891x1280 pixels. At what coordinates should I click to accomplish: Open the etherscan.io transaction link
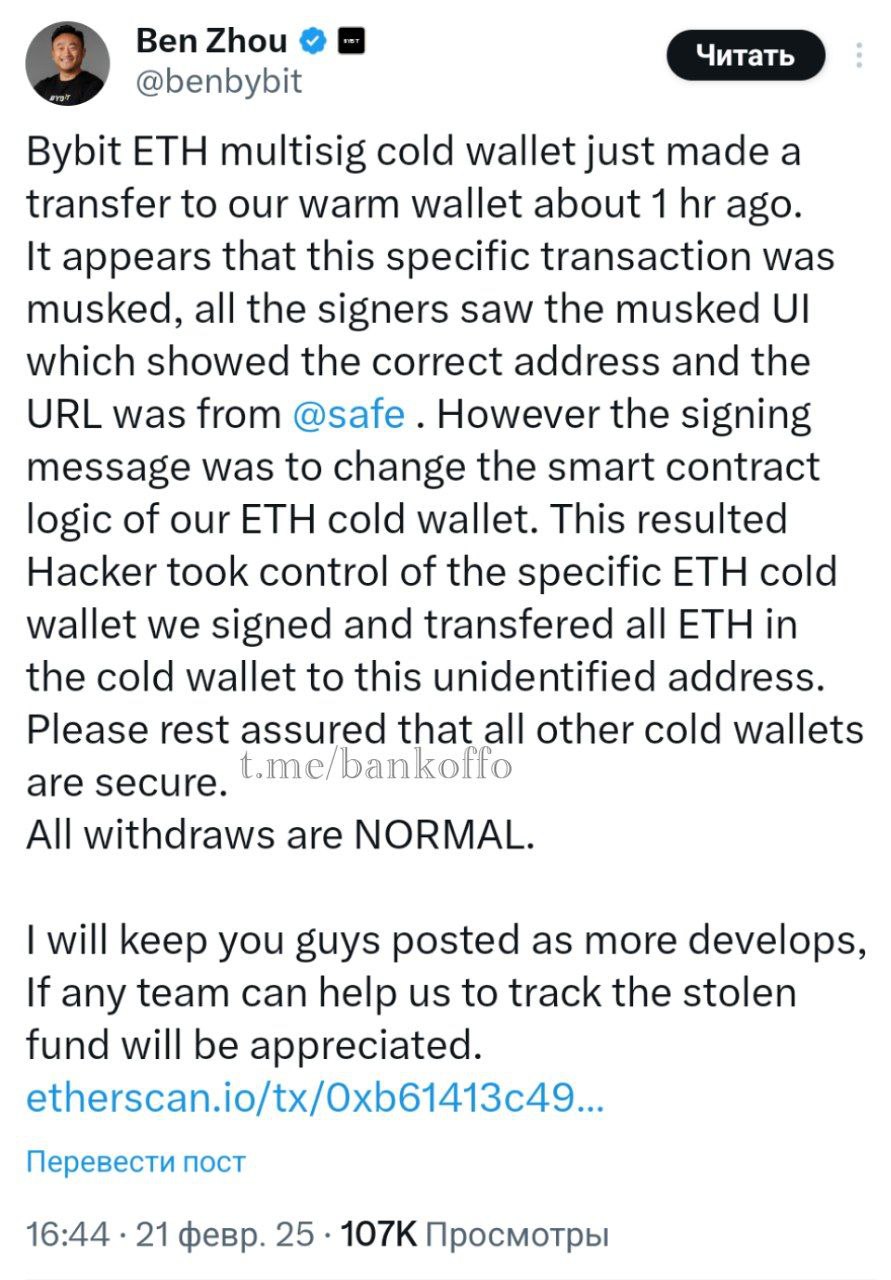tap(314, 1098)
